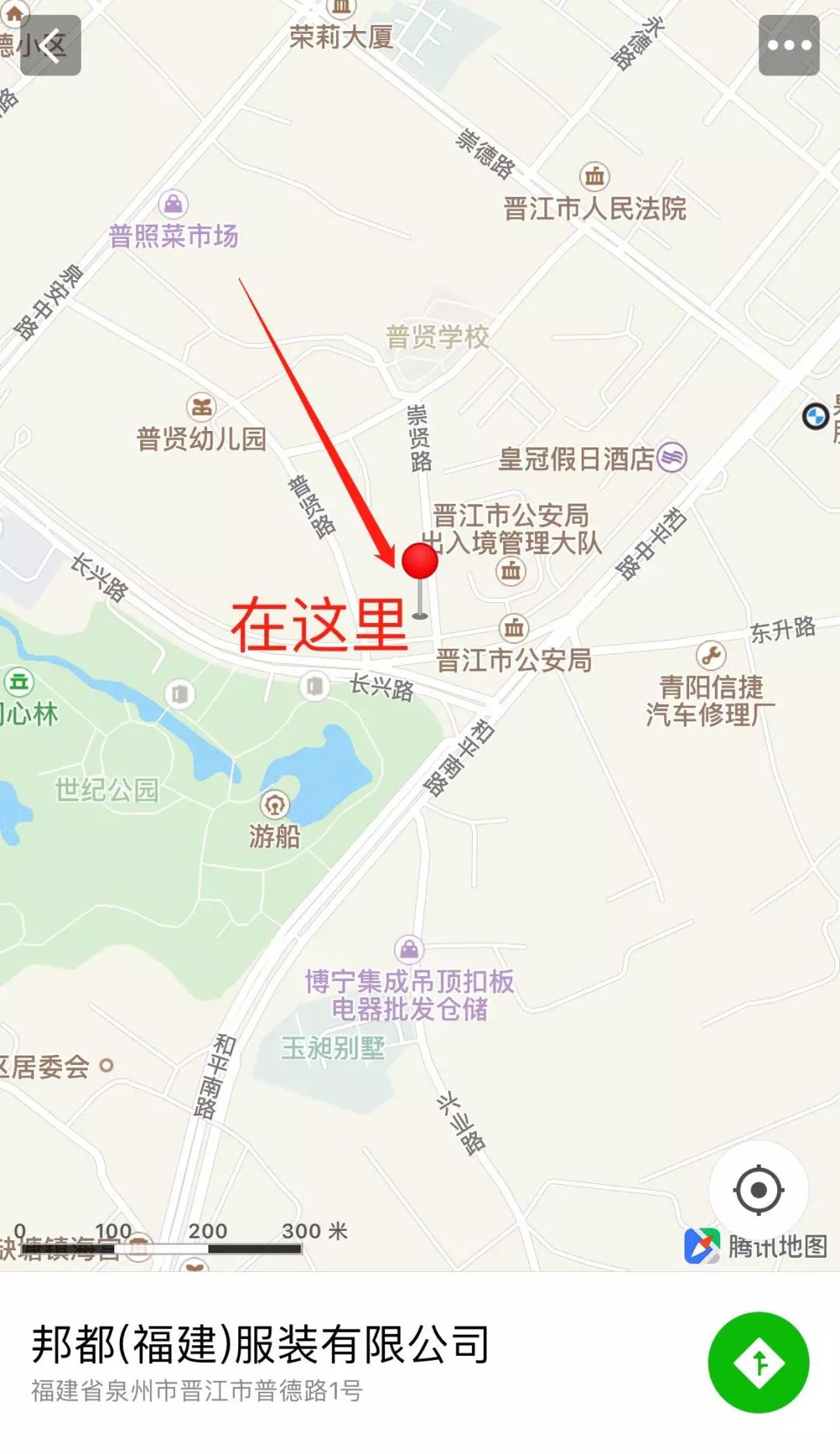Image resolution: width=840 pixels, height=1454 pixels.
Task: Click the 晋江市人民法院 building icon
Action: pos(595,174)
